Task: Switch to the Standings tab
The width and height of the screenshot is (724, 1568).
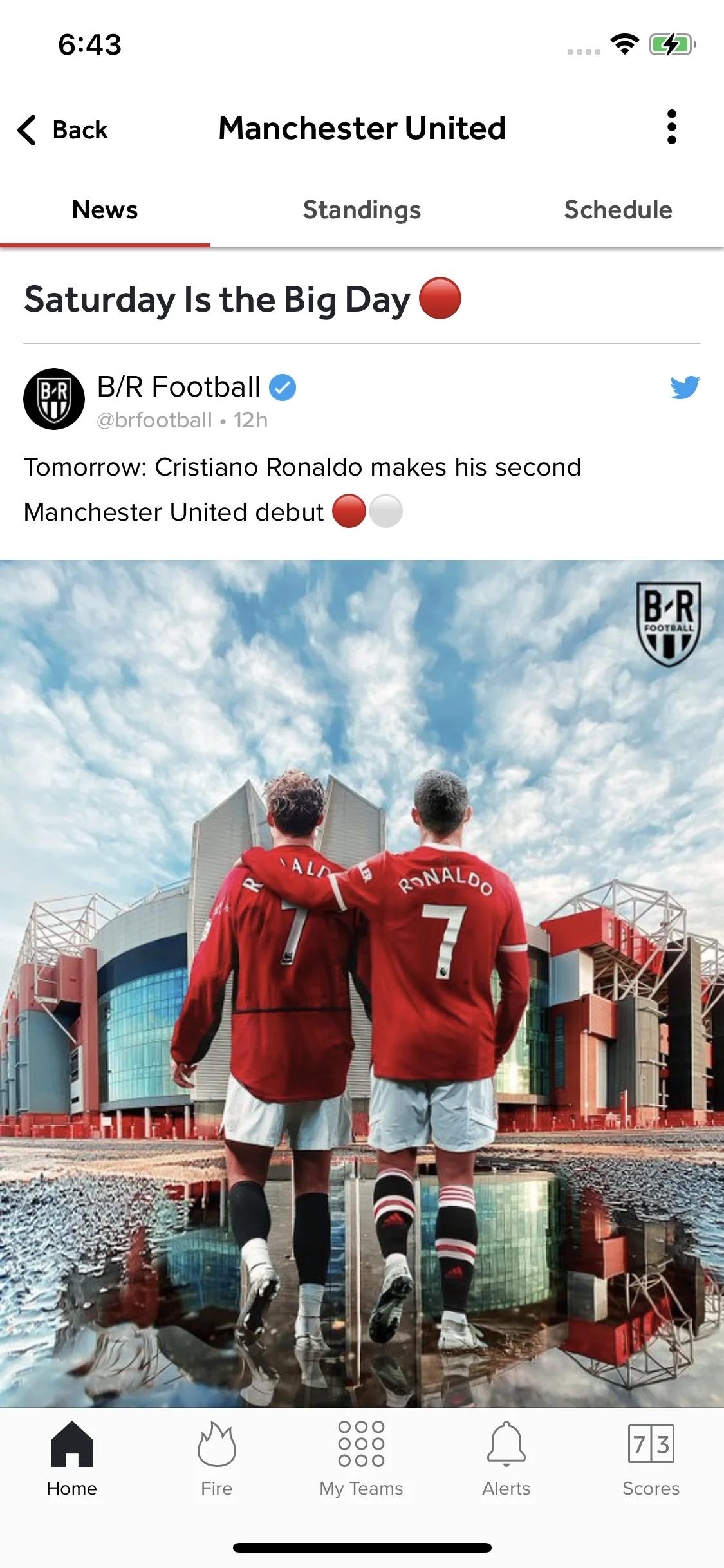Action: [362, 210]
